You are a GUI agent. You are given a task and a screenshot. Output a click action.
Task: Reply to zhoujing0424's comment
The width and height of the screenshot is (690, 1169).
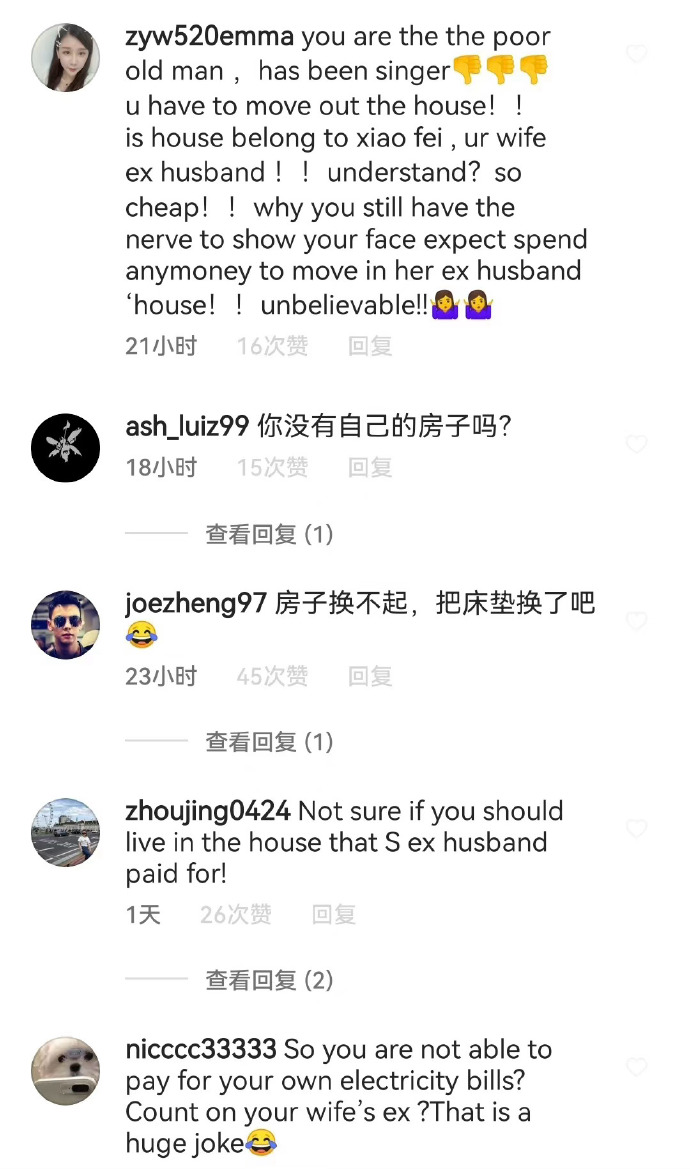(x=333, y=914)
